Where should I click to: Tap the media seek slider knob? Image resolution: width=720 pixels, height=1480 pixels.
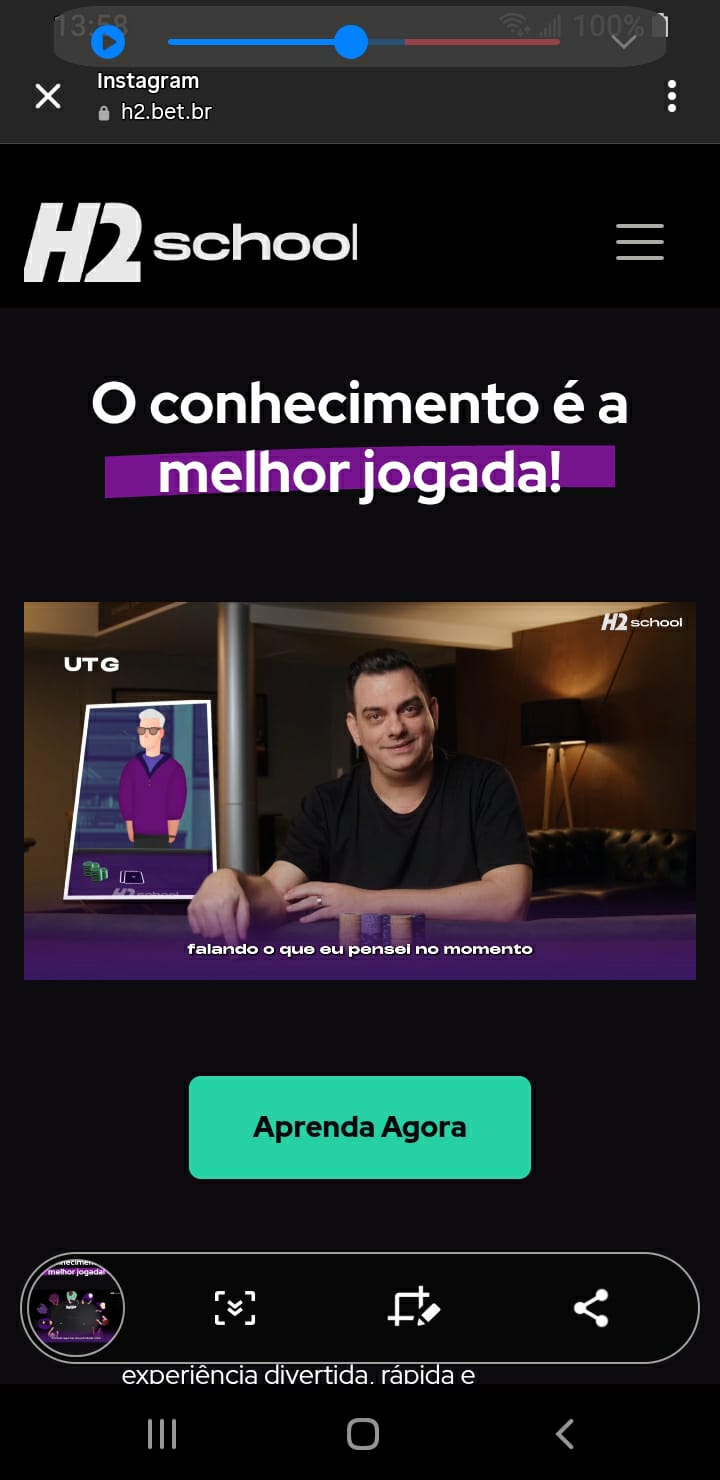point(351,42)
